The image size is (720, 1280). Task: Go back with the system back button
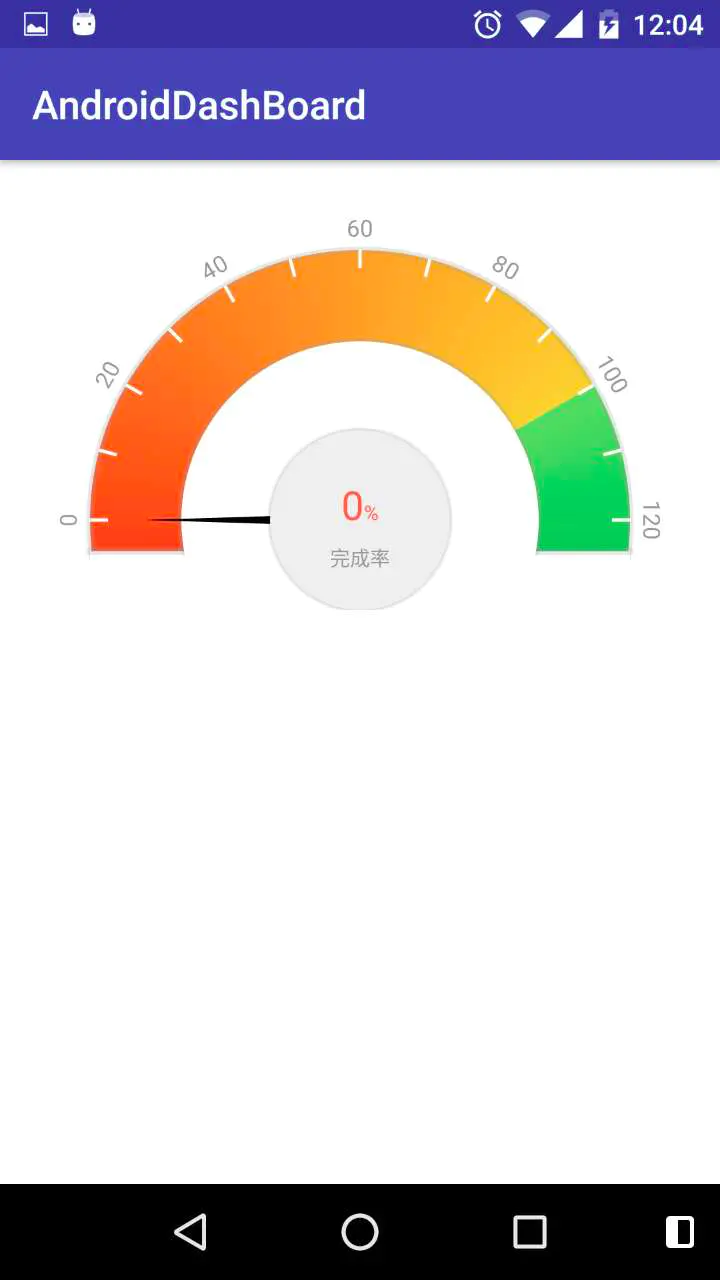tap(190, 1232)
